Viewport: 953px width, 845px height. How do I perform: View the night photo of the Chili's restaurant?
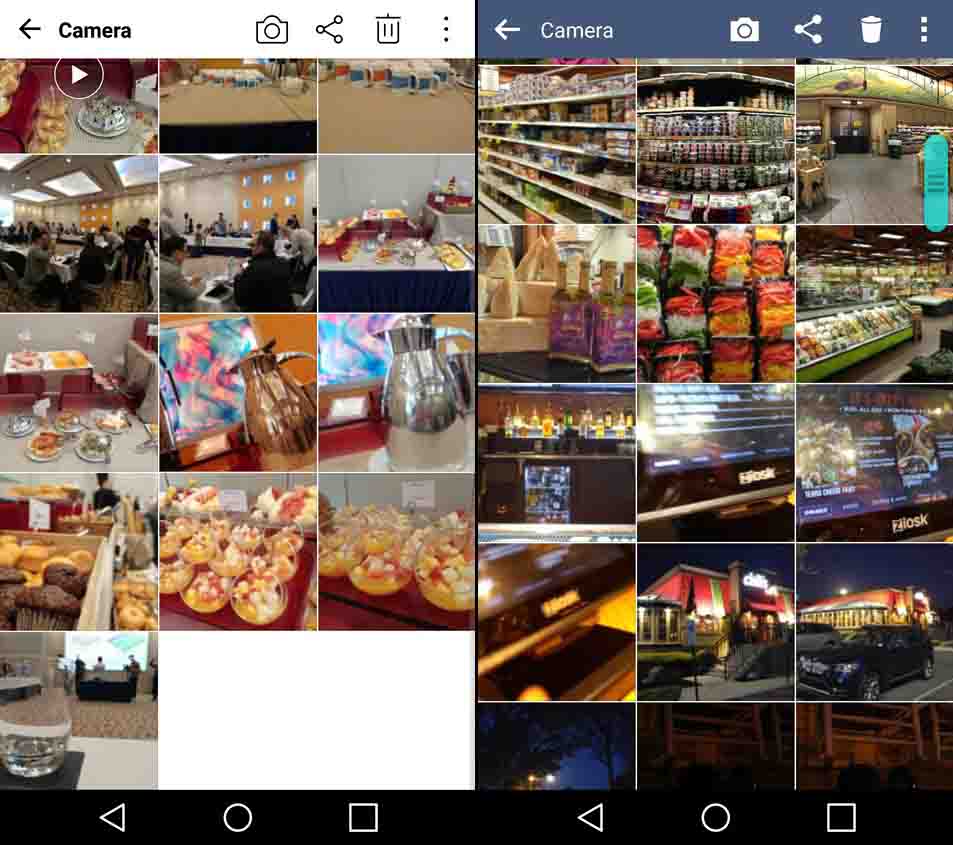pyautogui.click(x=716, y=622)
